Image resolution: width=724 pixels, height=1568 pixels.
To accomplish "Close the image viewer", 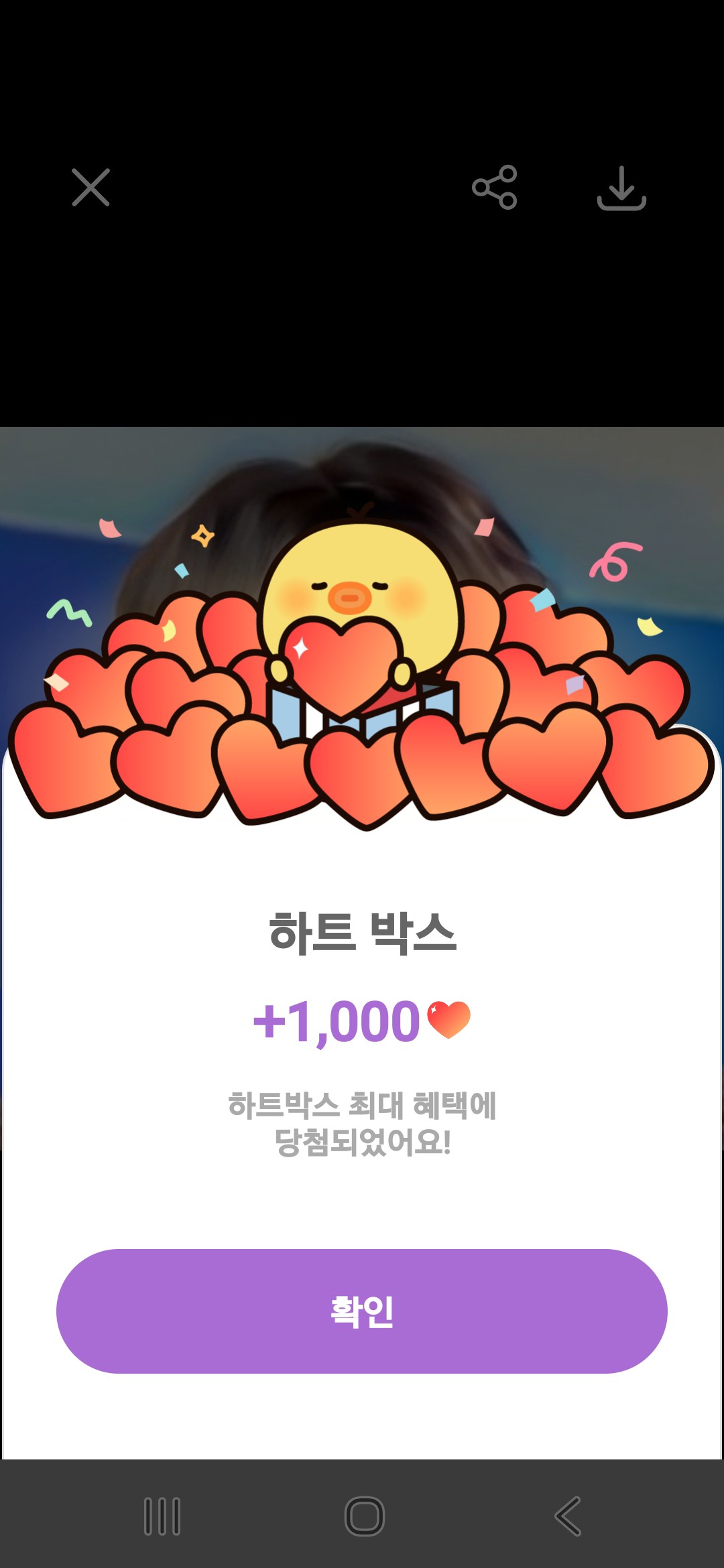I will pyautogui.click(x=90, y=188).
